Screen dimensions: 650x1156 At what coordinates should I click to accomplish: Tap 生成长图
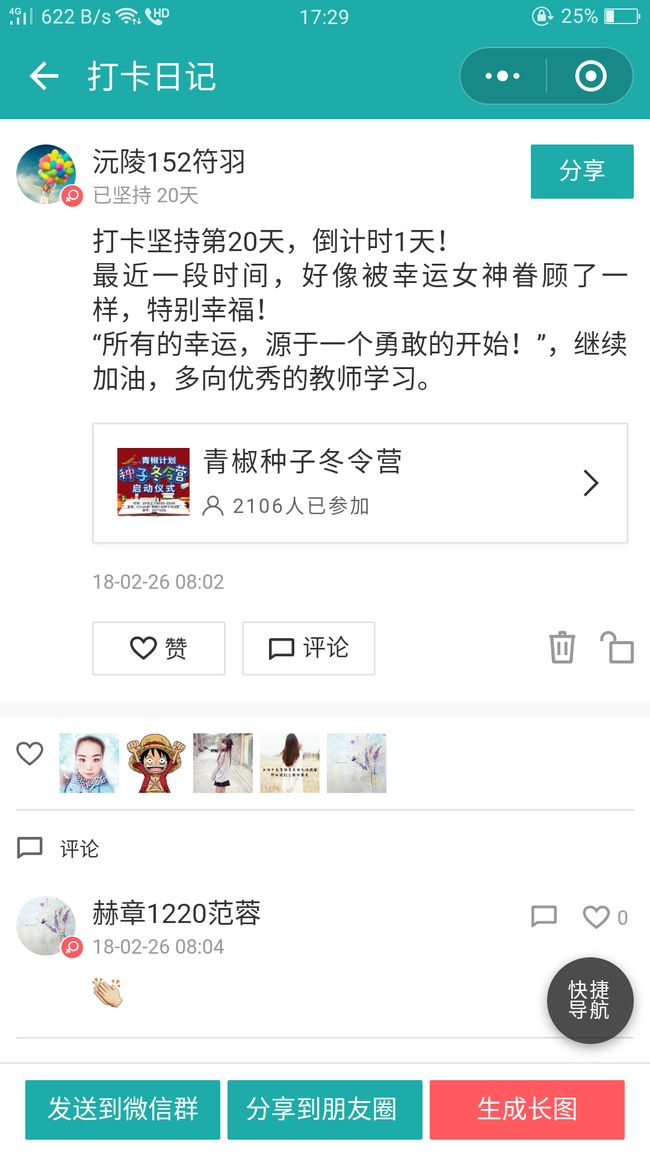point(527,1109)
